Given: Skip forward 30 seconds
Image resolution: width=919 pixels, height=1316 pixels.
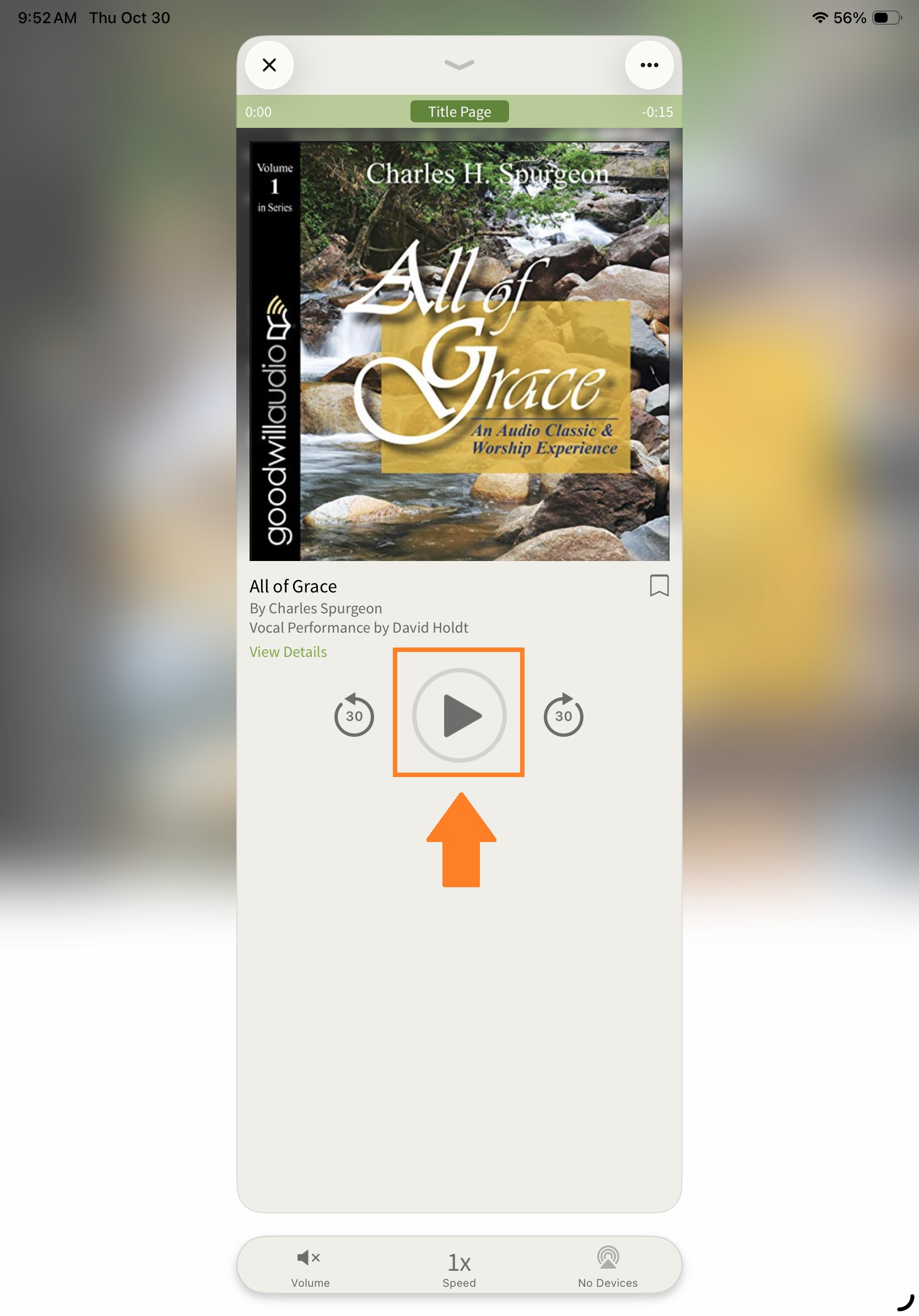Looking at the screenshot, I should coord(563,715).
